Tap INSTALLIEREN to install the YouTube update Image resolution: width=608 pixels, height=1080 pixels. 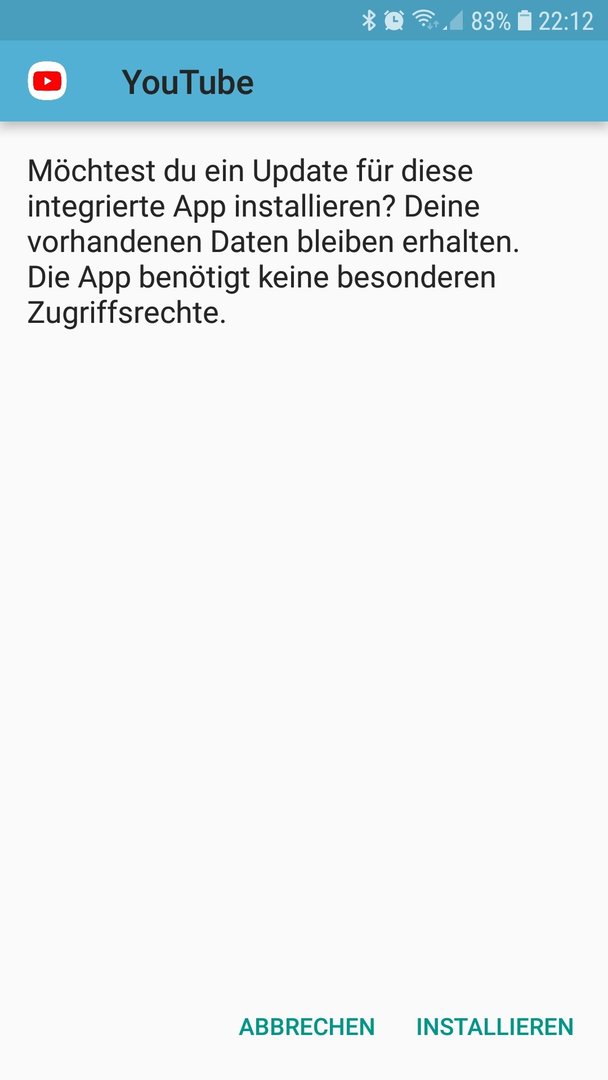[494, 1026]
